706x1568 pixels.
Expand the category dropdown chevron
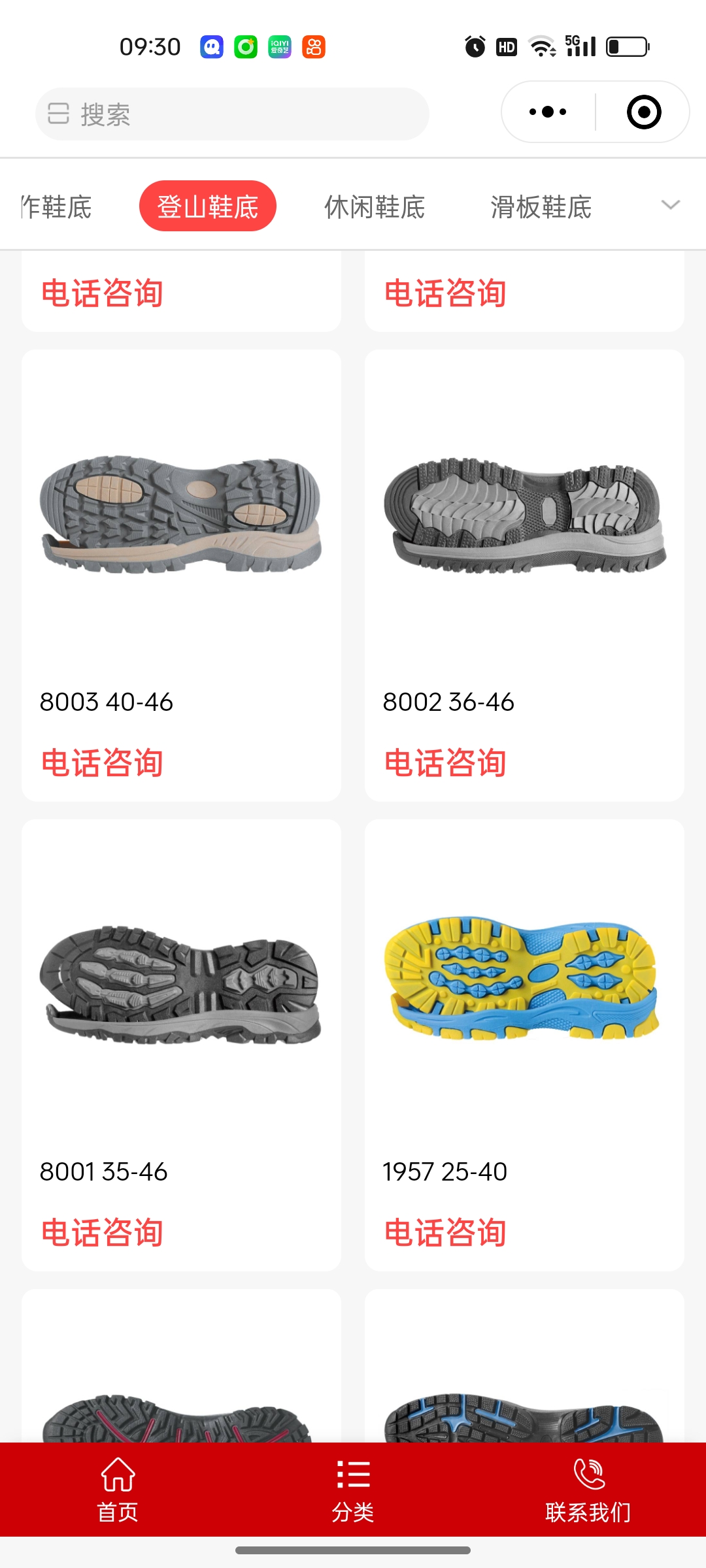(670, 205)
